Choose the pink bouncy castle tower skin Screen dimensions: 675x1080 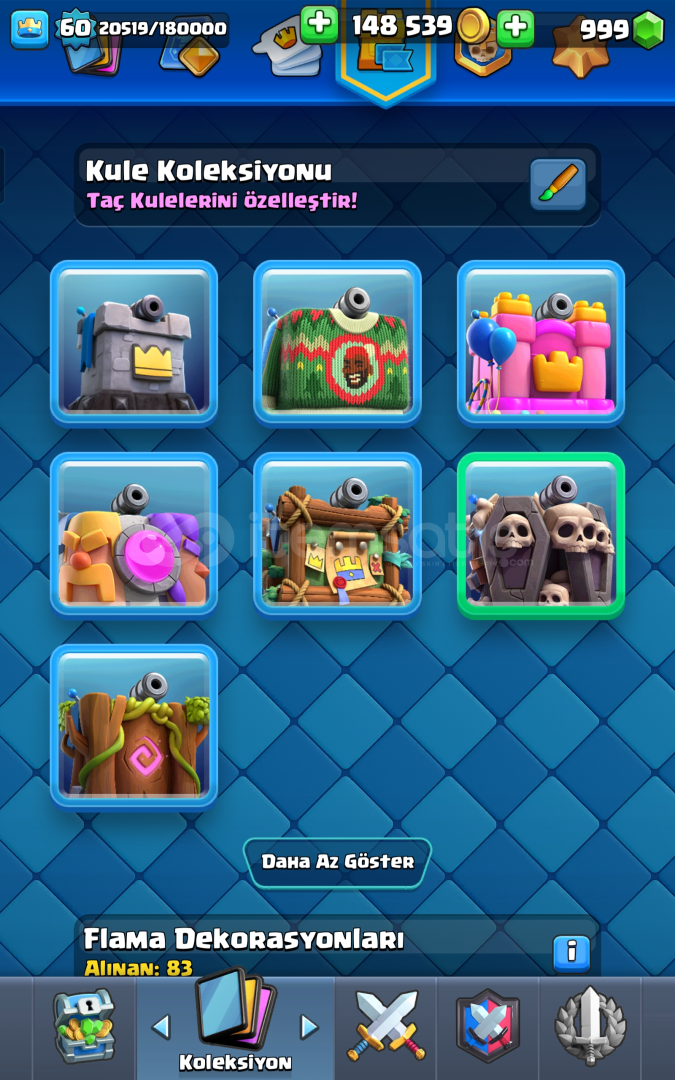[x=541, y=343]
